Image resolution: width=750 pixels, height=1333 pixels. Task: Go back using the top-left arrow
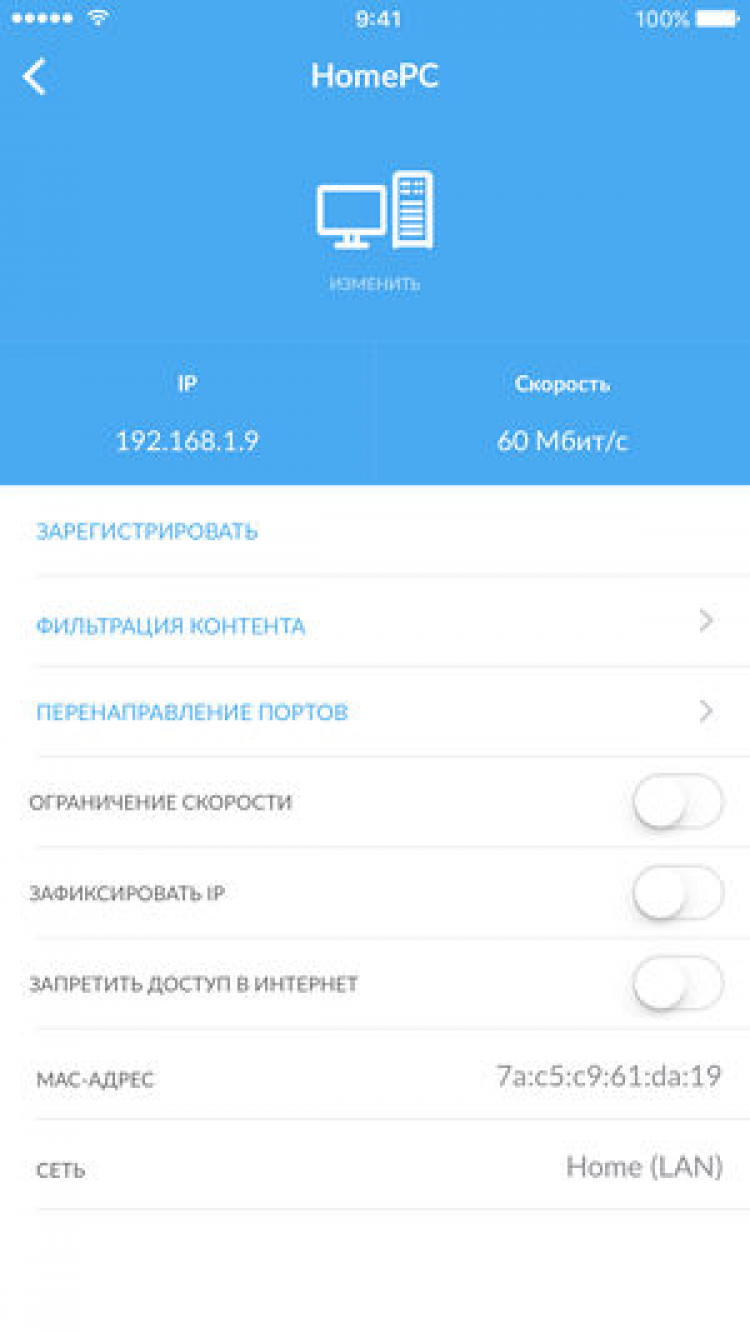coord(35,77)
